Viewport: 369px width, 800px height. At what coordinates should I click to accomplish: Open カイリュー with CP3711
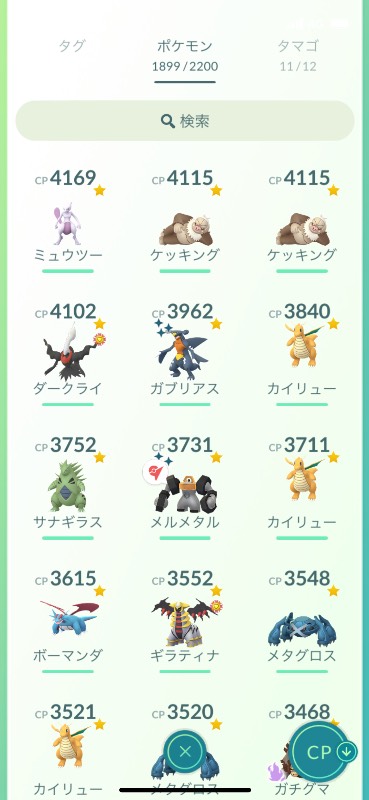click(302, 488)
